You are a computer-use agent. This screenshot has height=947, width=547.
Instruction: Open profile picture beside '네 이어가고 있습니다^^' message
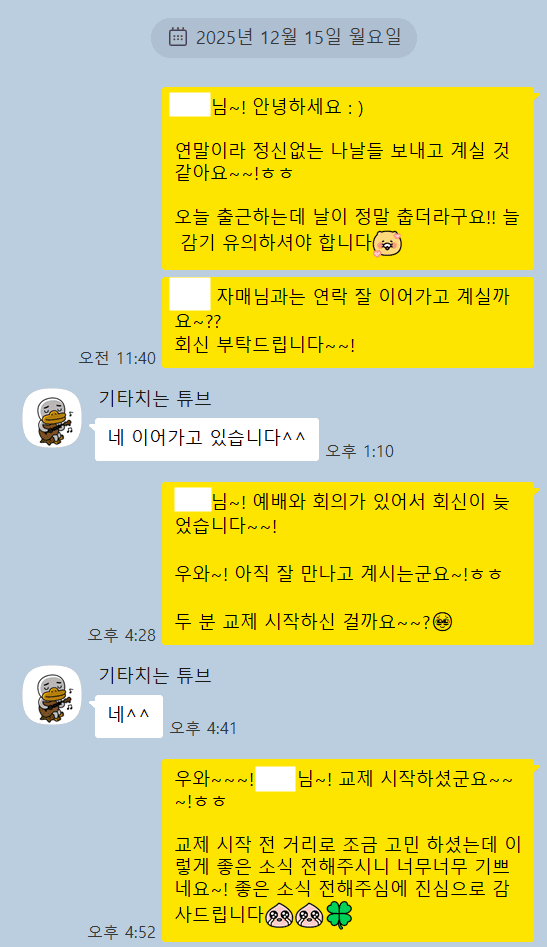[53, 418]
